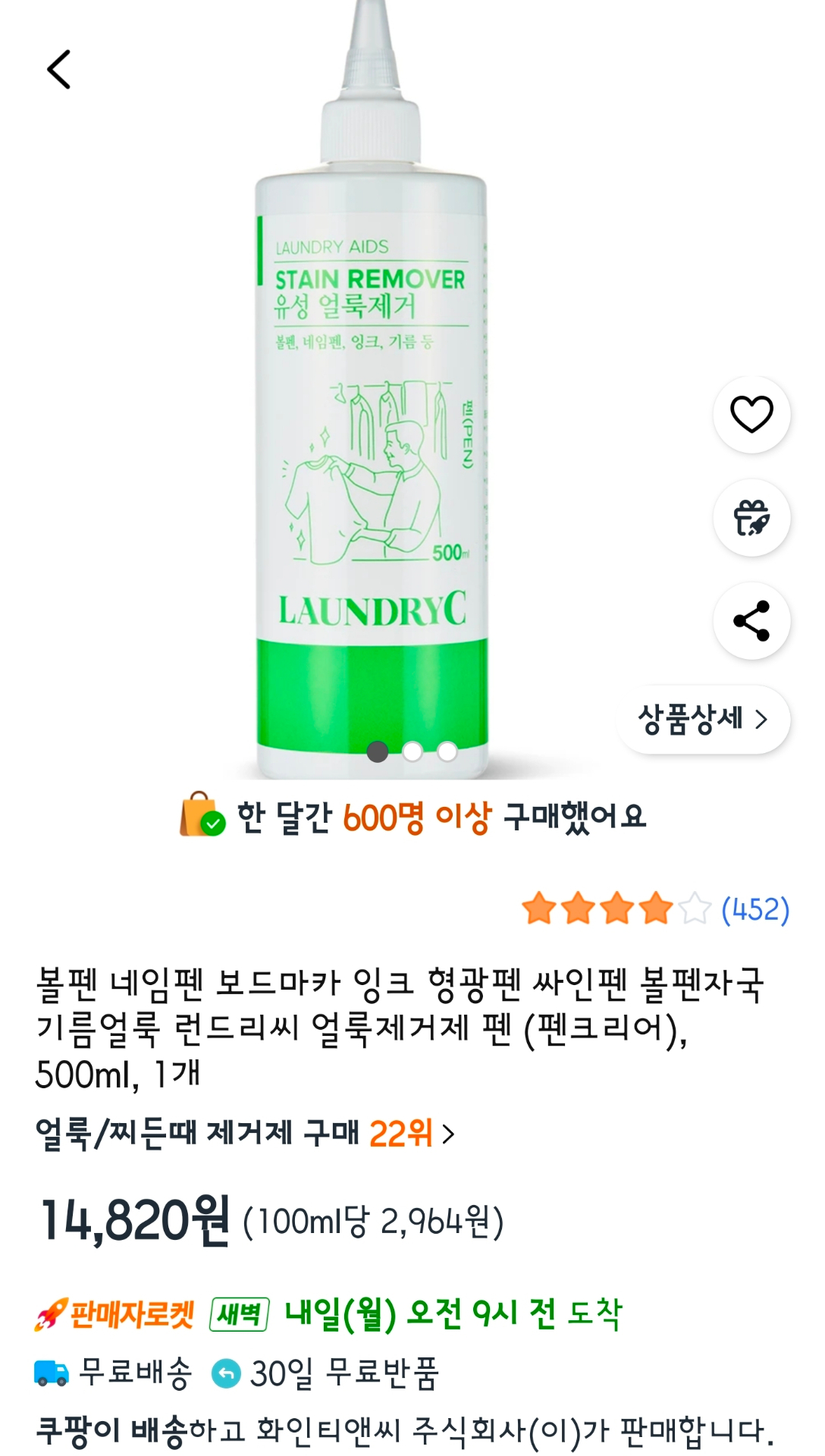Jump to the third product image dot
Screen dimensions: 825x1456
point(447,752)
